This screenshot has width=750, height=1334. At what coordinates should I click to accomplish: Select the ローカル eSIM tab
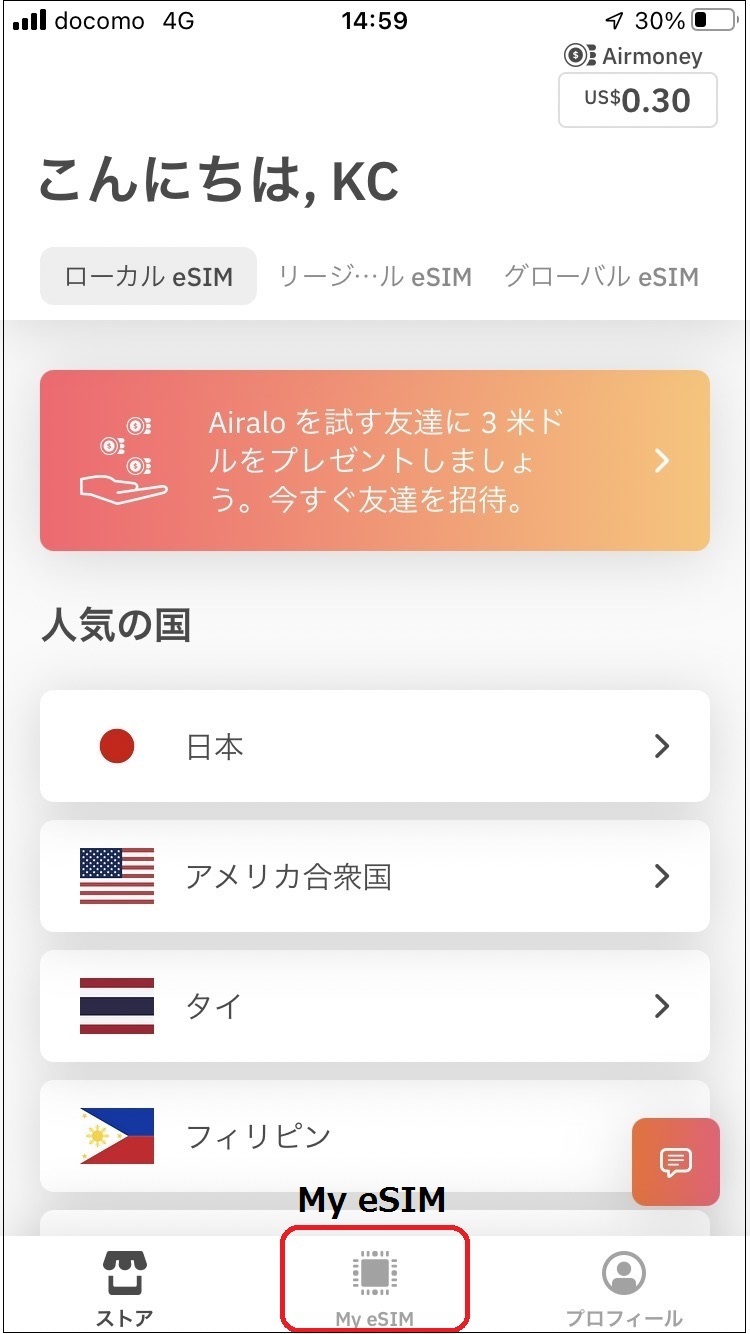(148, 276)
